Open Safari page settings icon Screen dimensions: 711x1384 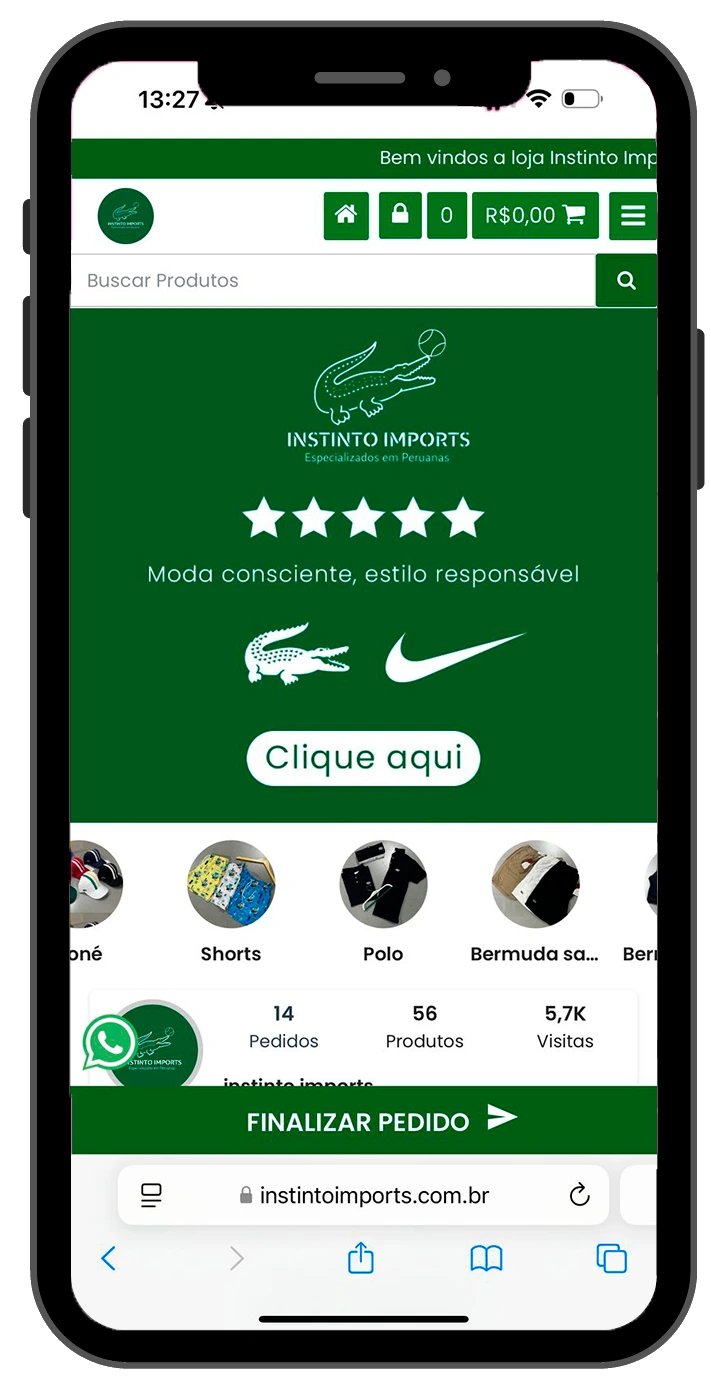151,1195
